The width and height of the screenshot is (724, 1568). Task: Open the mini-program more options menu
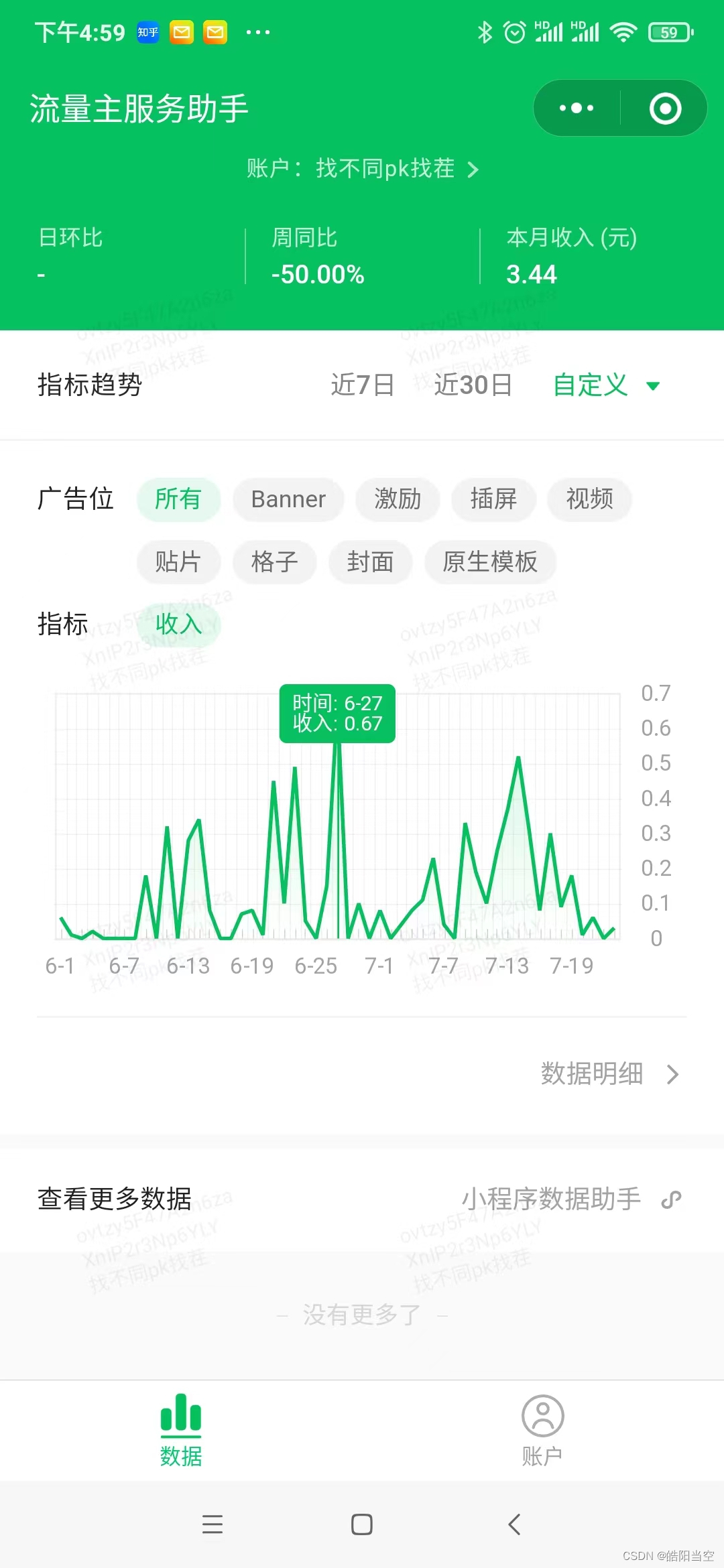pyautogui.click(x=575, y=107)
